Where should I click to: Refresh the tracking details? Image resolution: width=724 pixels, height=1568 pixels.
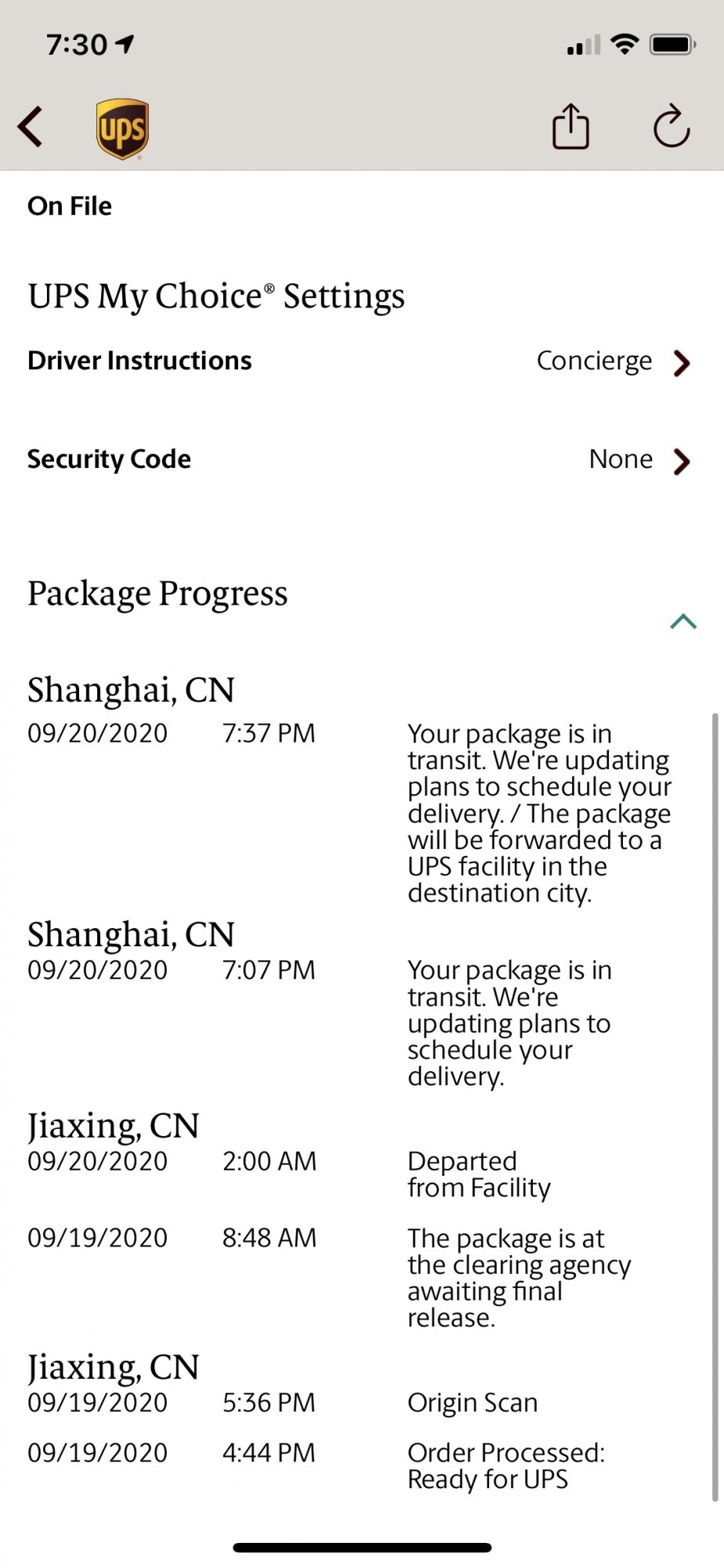(x=672, y=126)
